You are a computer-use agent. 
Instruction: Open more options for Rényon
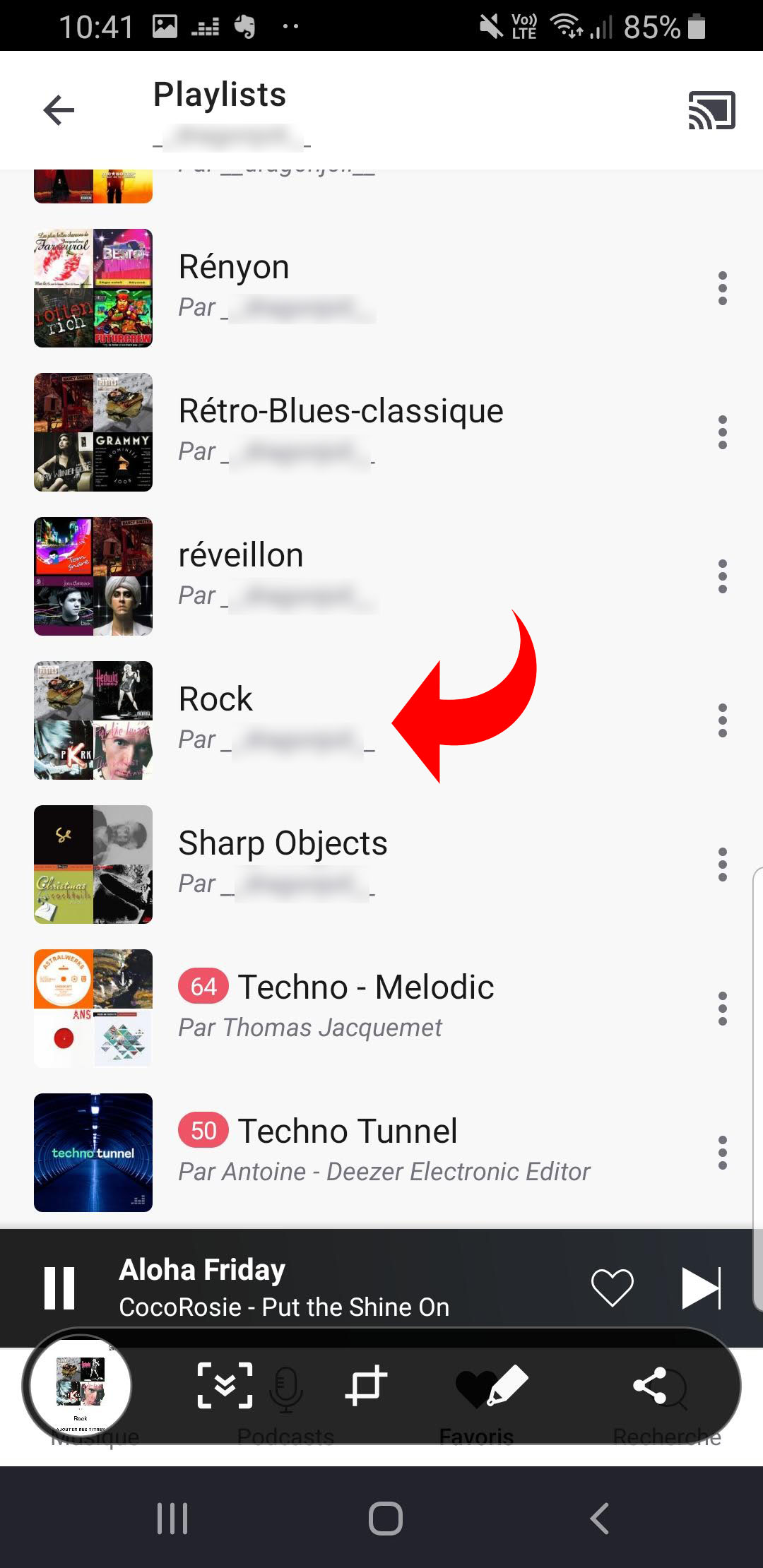[x=722, y=288]
